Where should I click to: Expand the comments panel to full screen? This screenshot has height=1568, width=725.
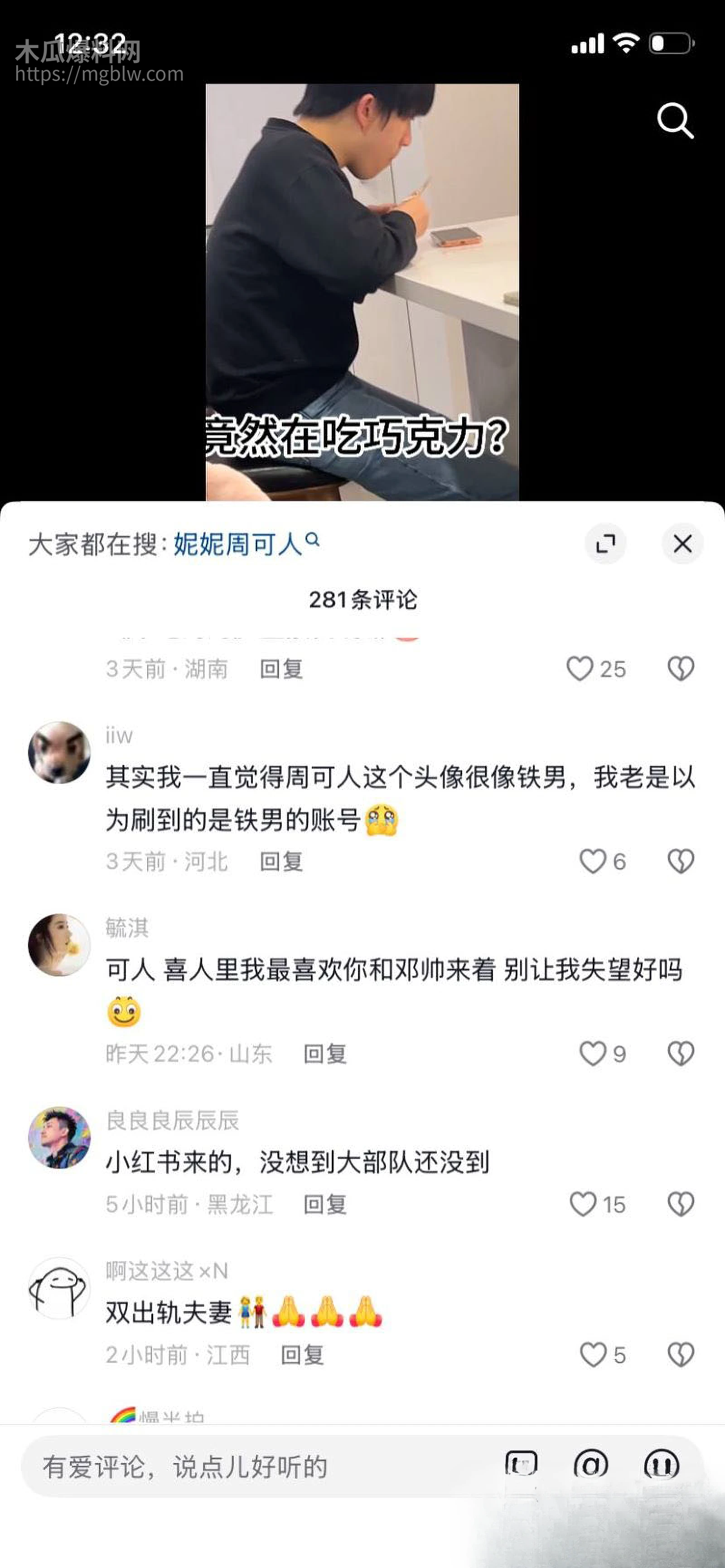click(605, 544)
